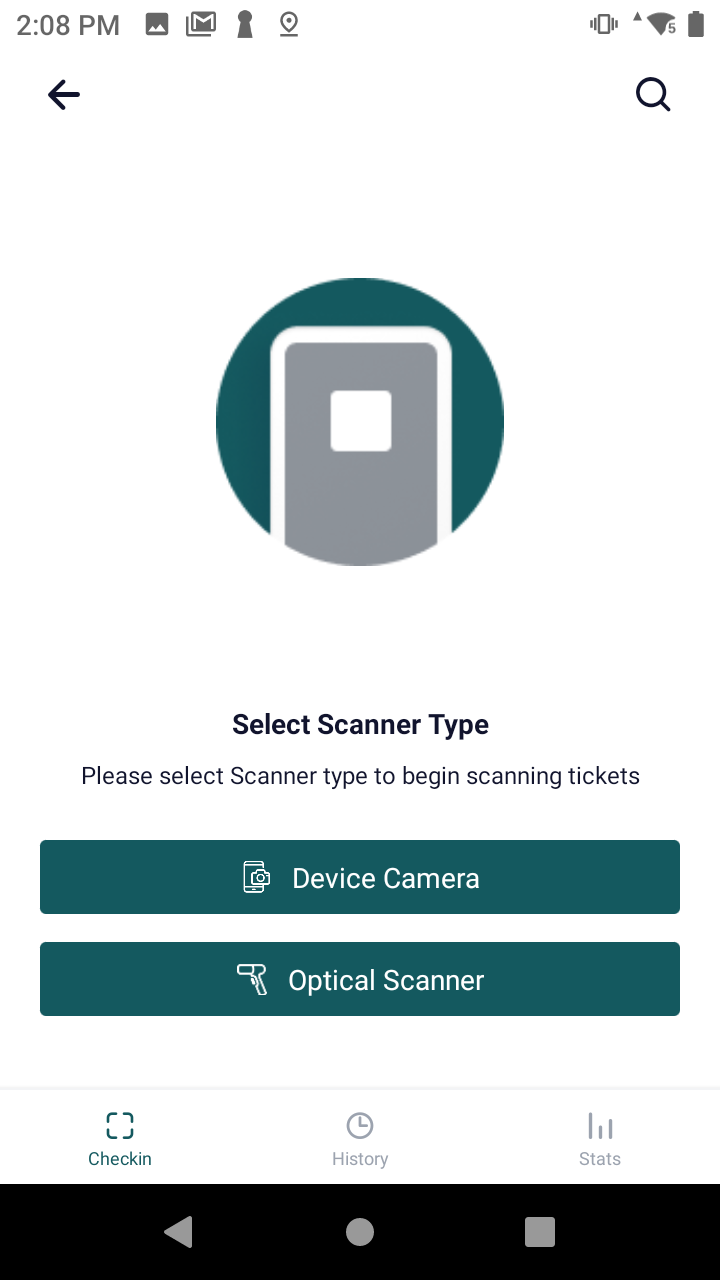Select Device Camera as scanner
Viewport: 720px width, 1280px height.
coord(360,877)
